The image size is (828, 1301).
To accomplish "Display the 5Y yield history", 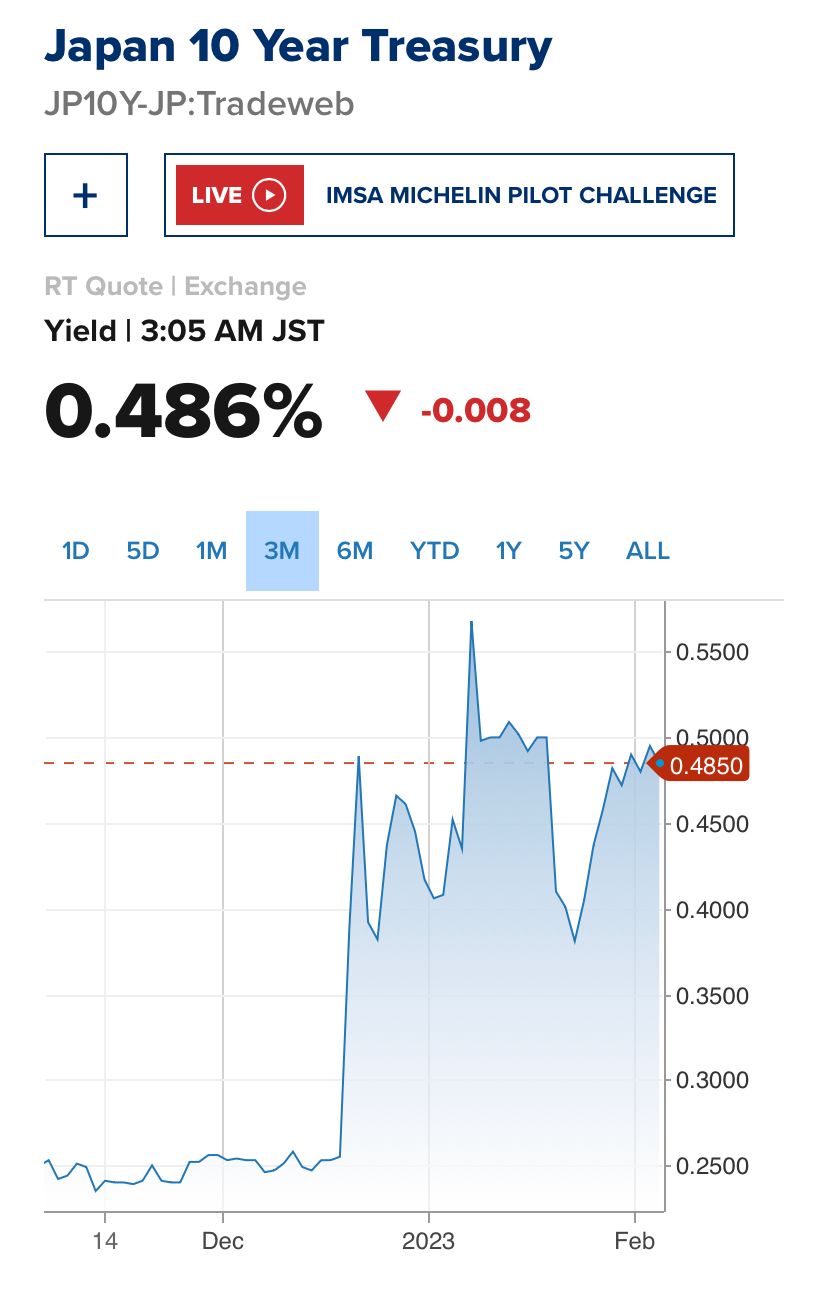I will coord(574,551).
